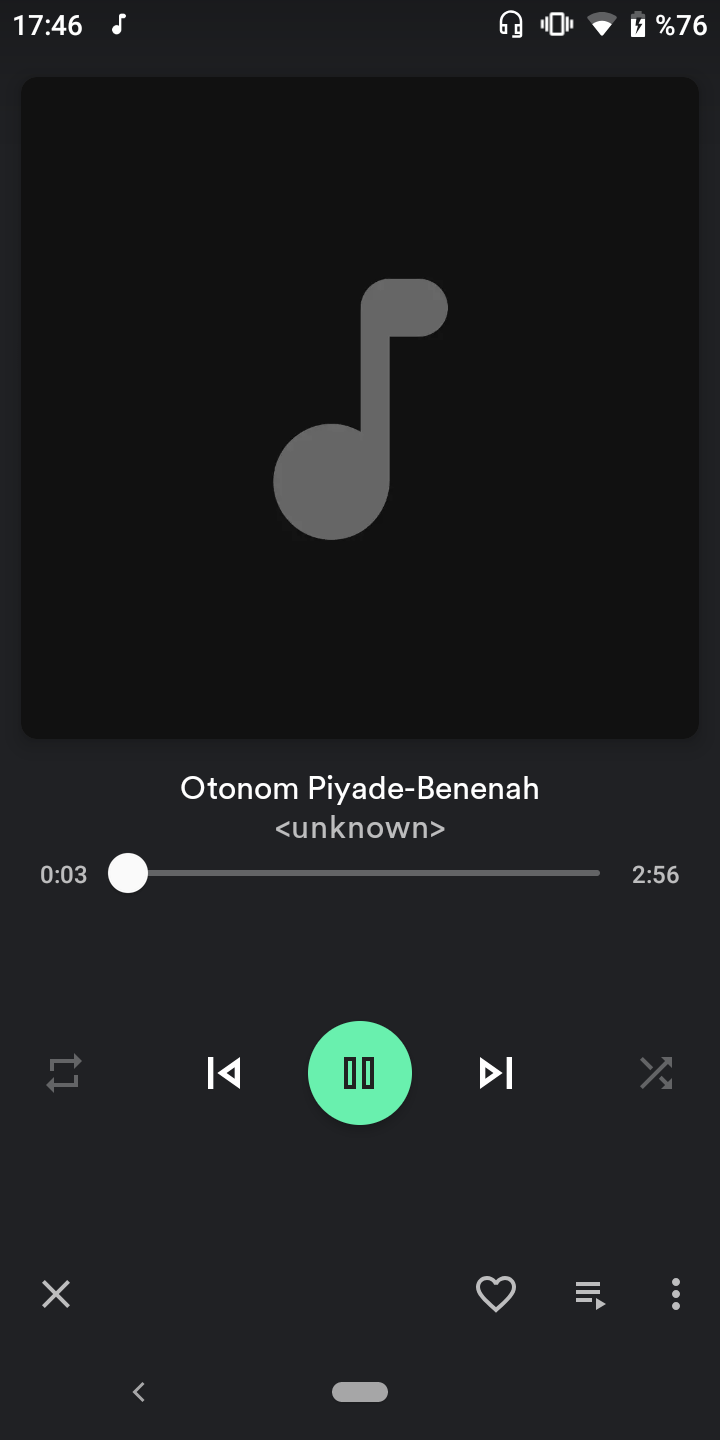Tap the system back button

tap(139, 1391)
